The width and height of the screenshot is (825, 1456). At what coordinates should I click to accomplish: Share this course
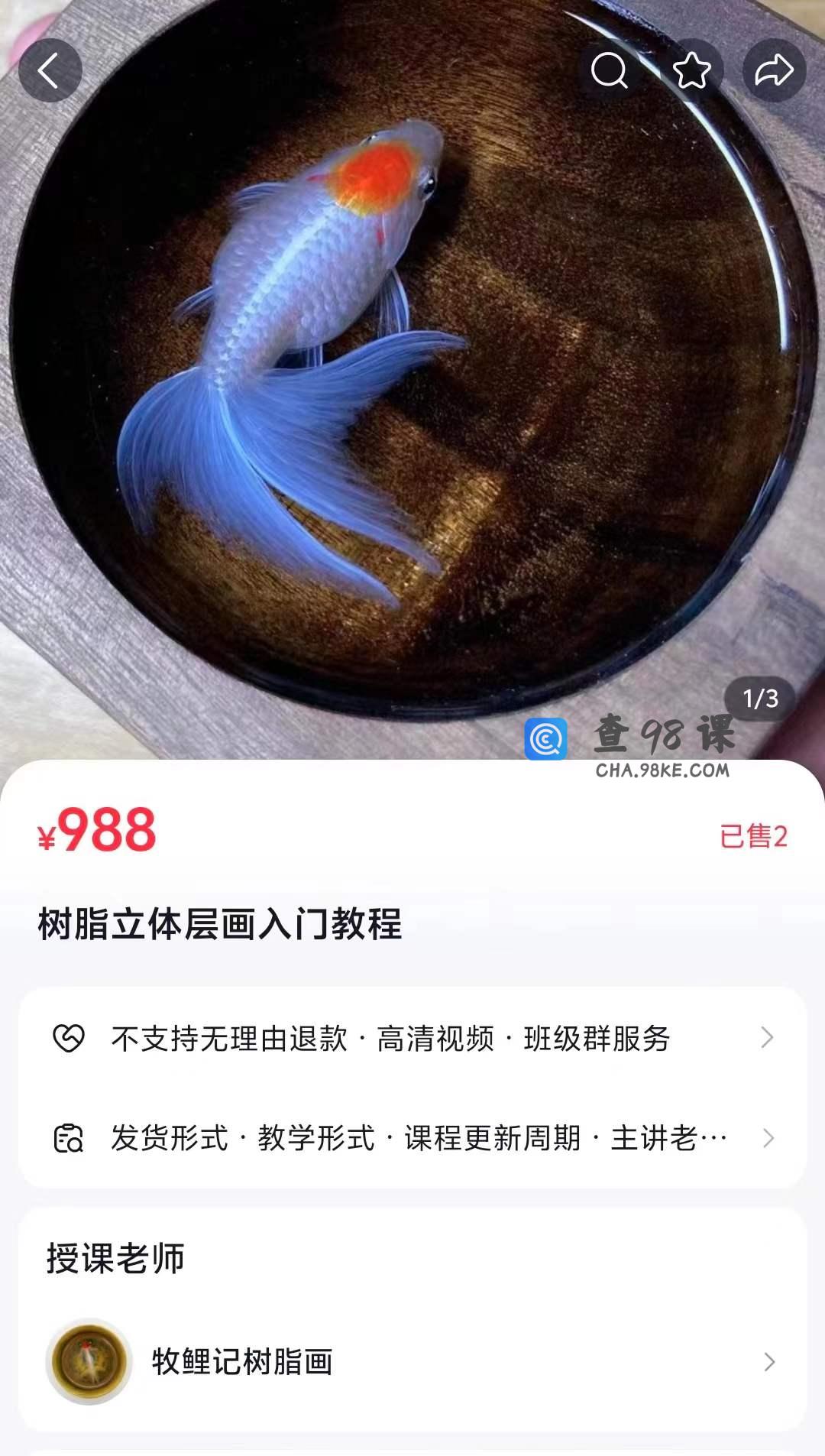point(775,71)
